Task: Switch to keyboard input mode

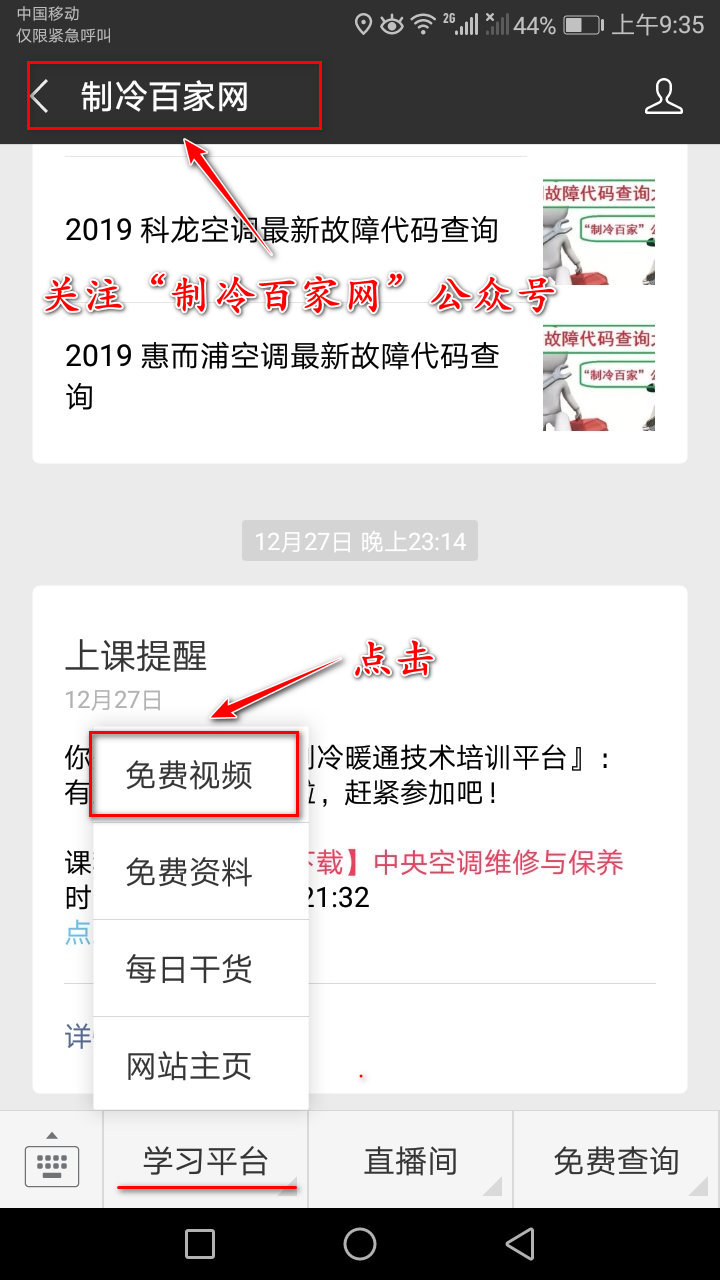Action: tap(51, 1161)
